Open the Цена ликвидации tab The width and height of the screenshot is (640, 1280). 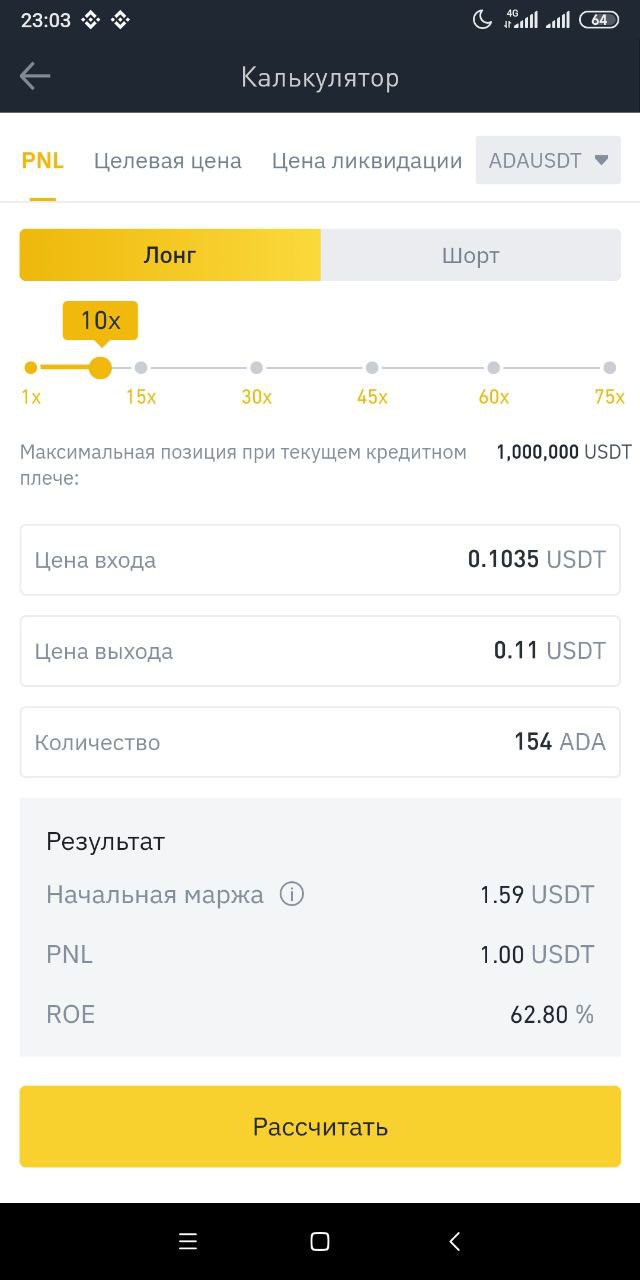tap(367, 161)
